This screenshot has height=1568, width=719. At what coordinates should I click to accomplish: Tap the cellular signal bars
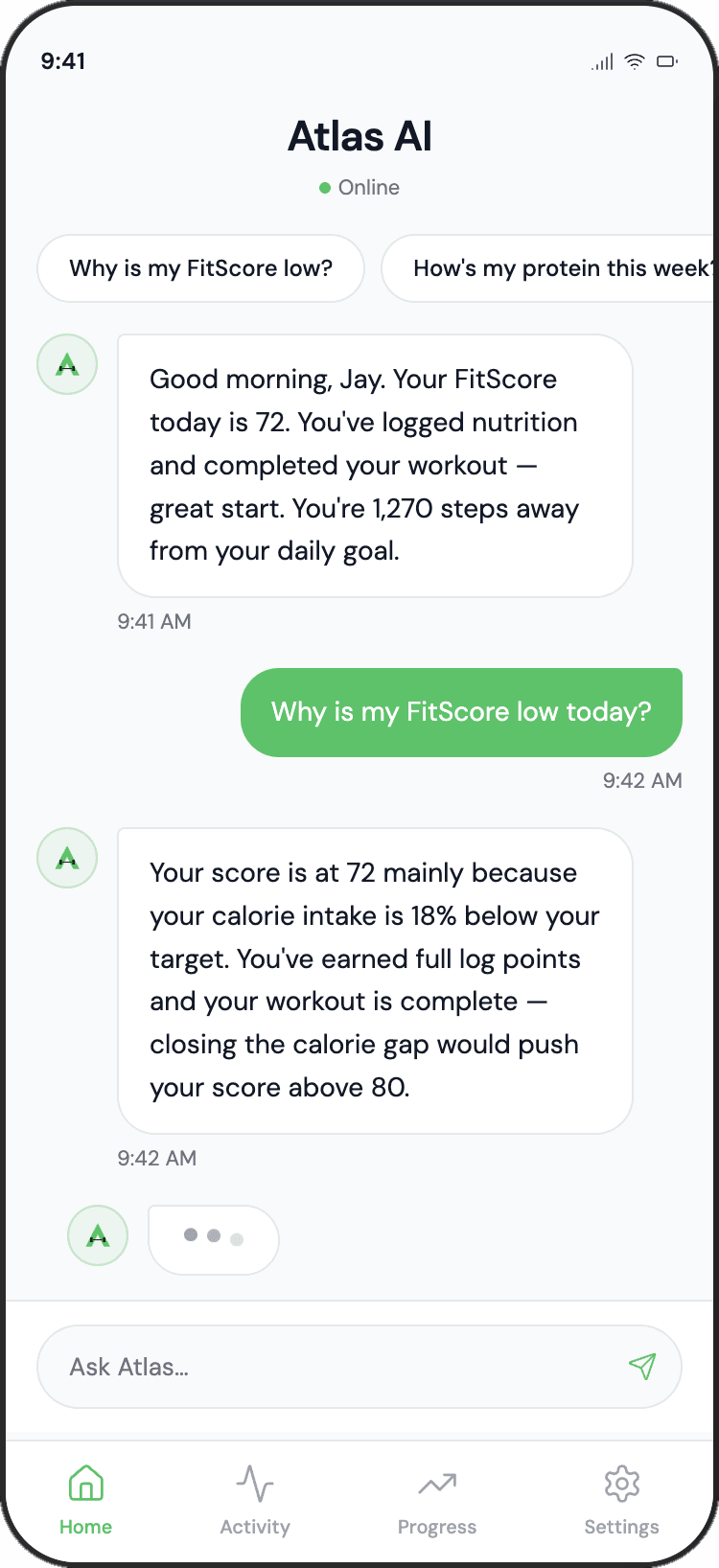pos(601,60)
